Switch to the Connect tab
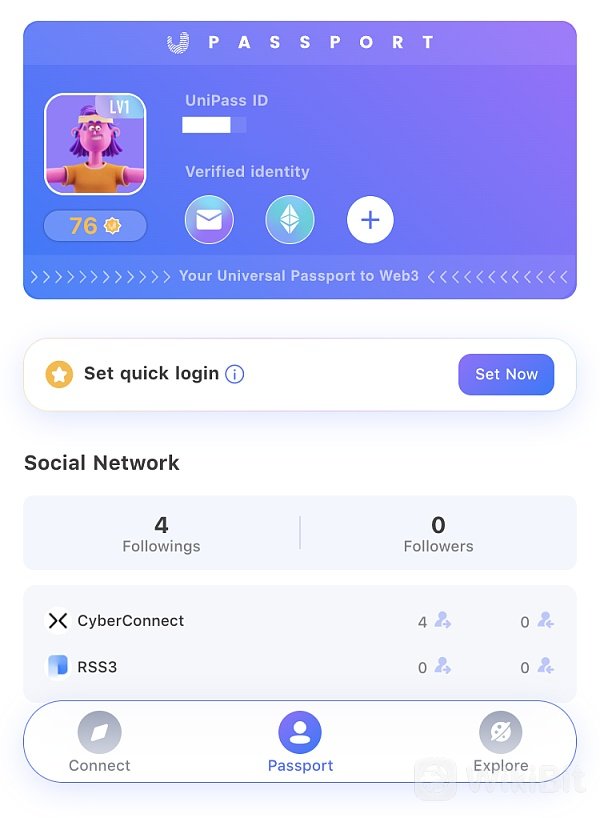This screenshot has width=600, height=818. pos(99,743)
